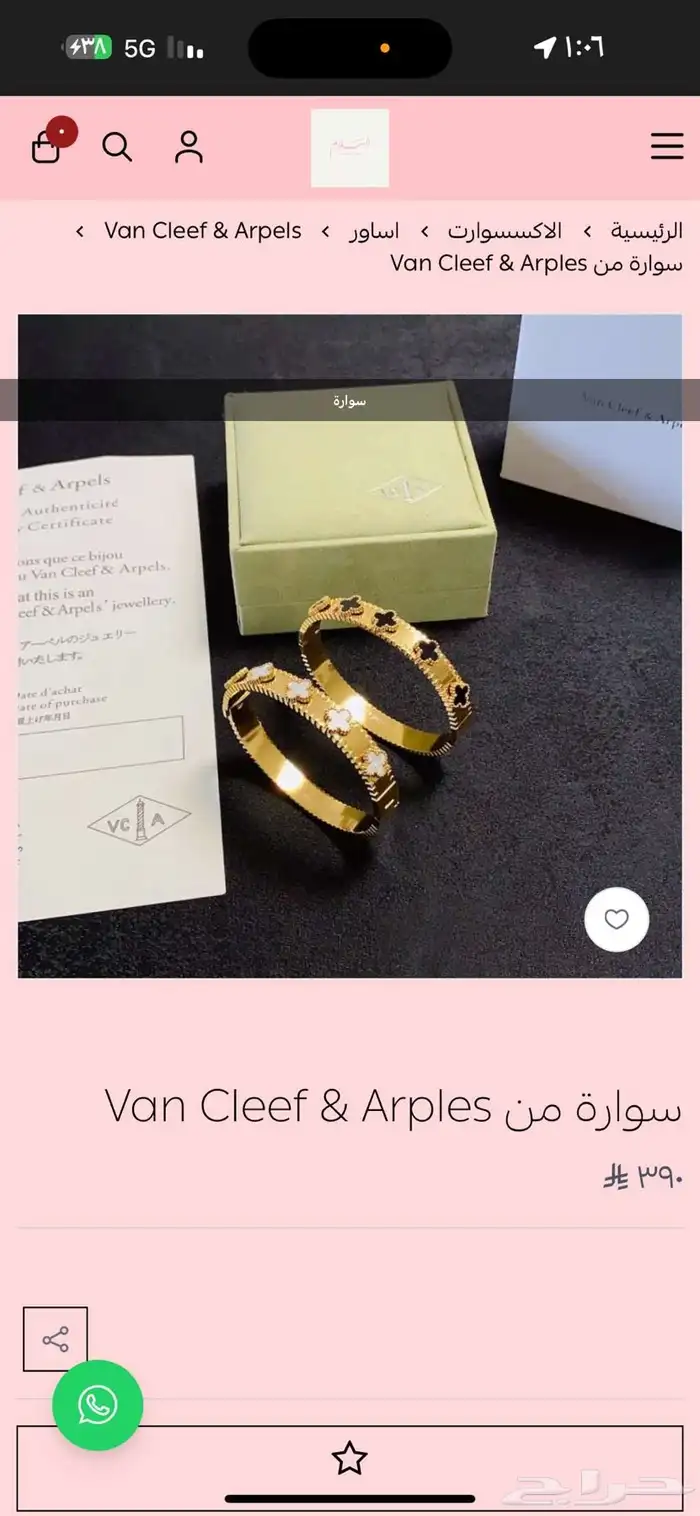Open the search magnifier
Screen dimensions: 700x1516
tap(117, 148)
